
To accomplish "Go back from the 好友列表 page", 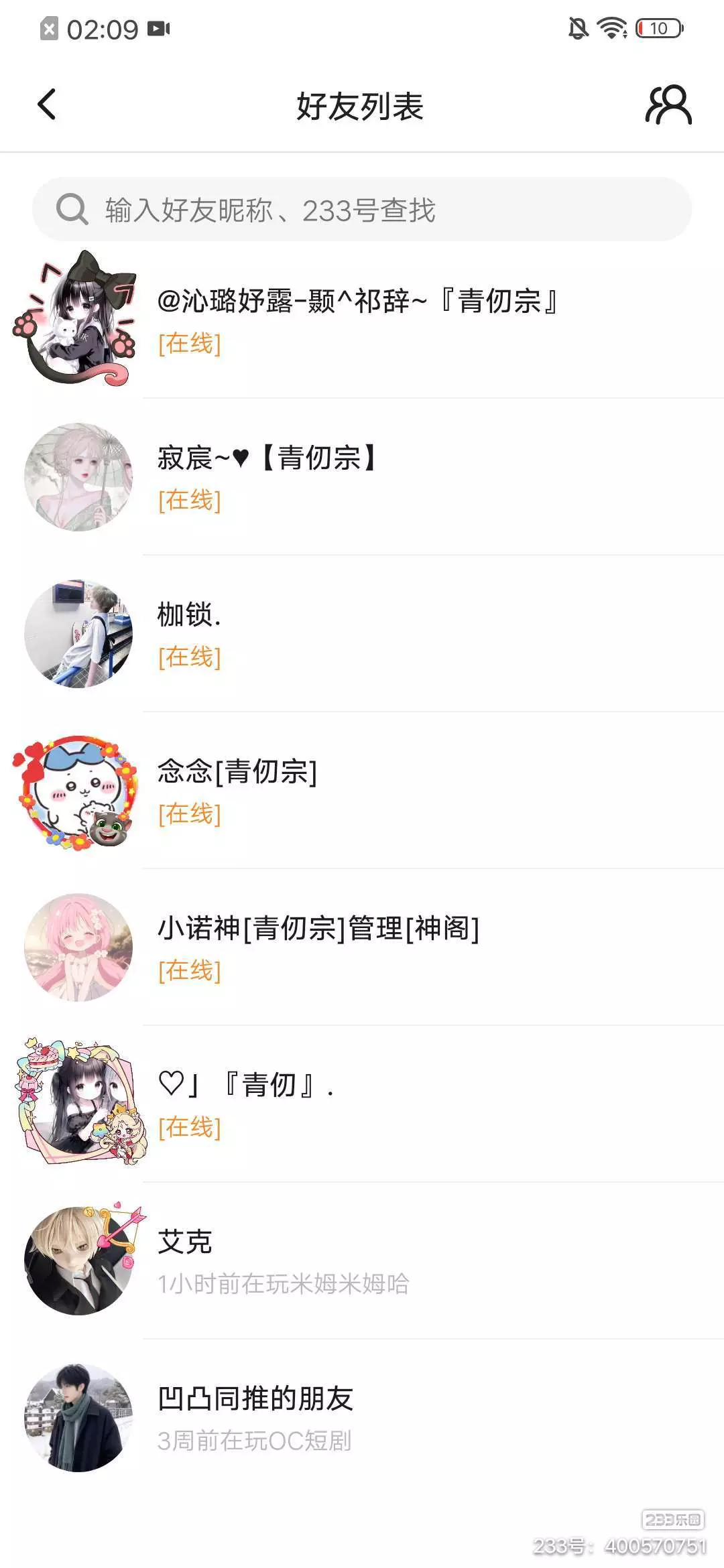I will point(47,105).
